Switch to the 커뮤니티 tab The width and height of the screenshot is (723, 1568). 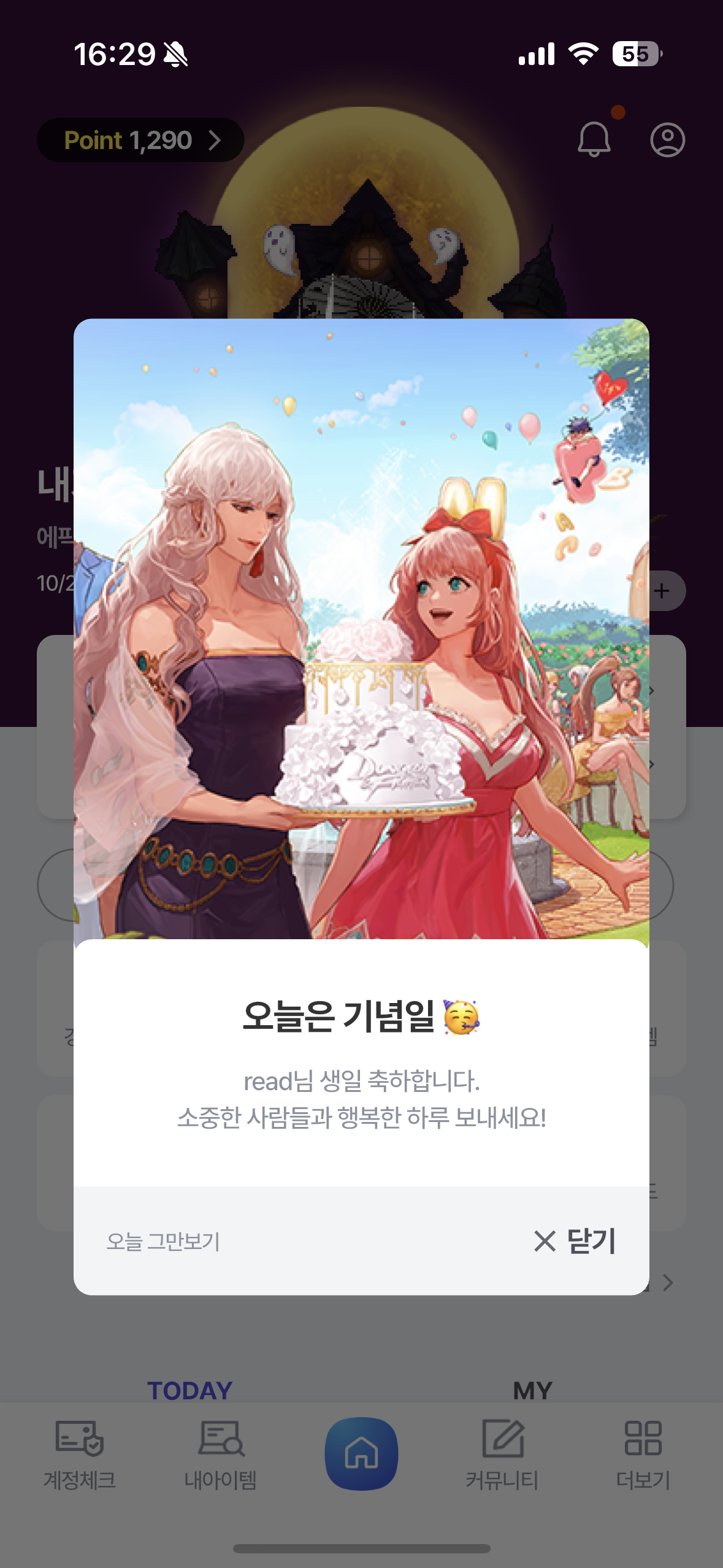(x=502, y=1455)
